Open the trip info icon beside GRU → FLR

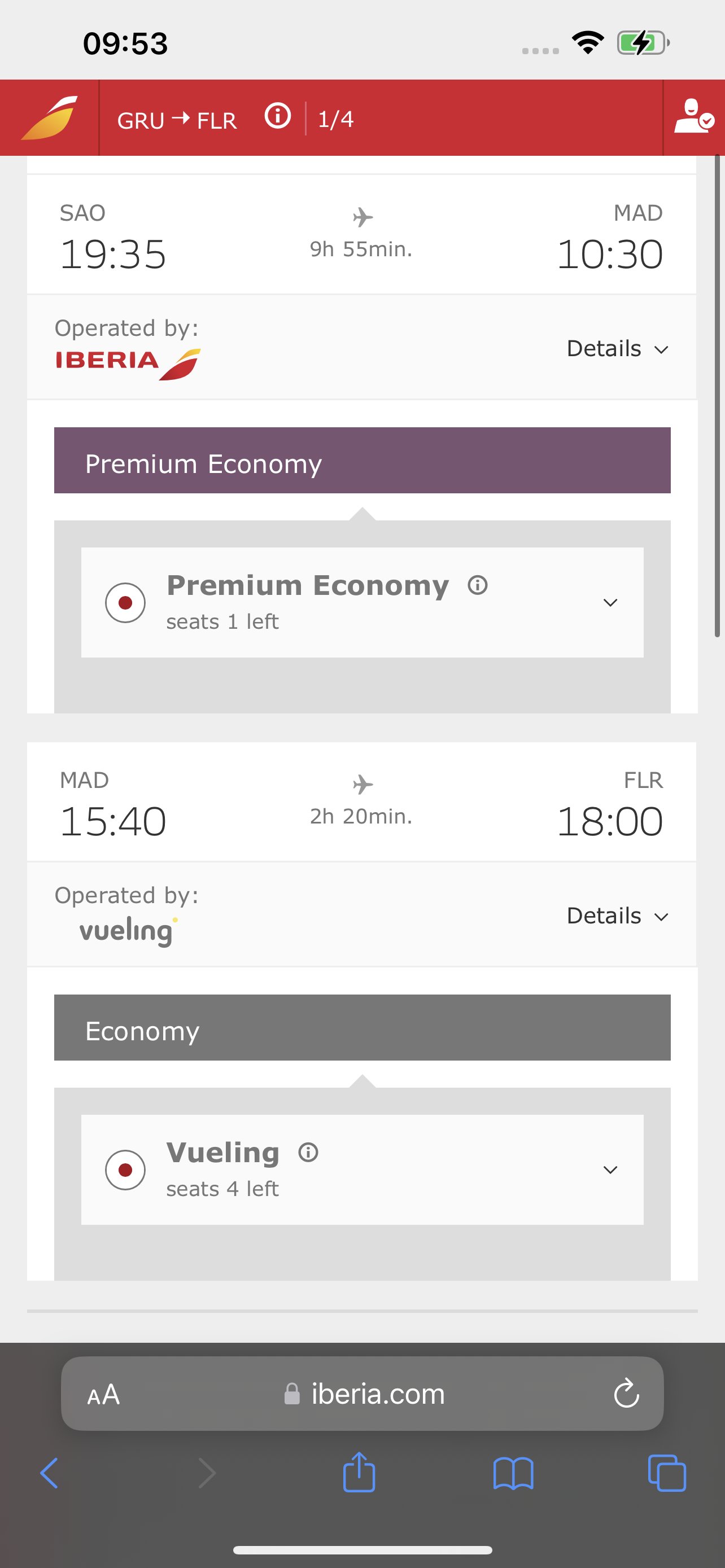(x=278, y=116)
